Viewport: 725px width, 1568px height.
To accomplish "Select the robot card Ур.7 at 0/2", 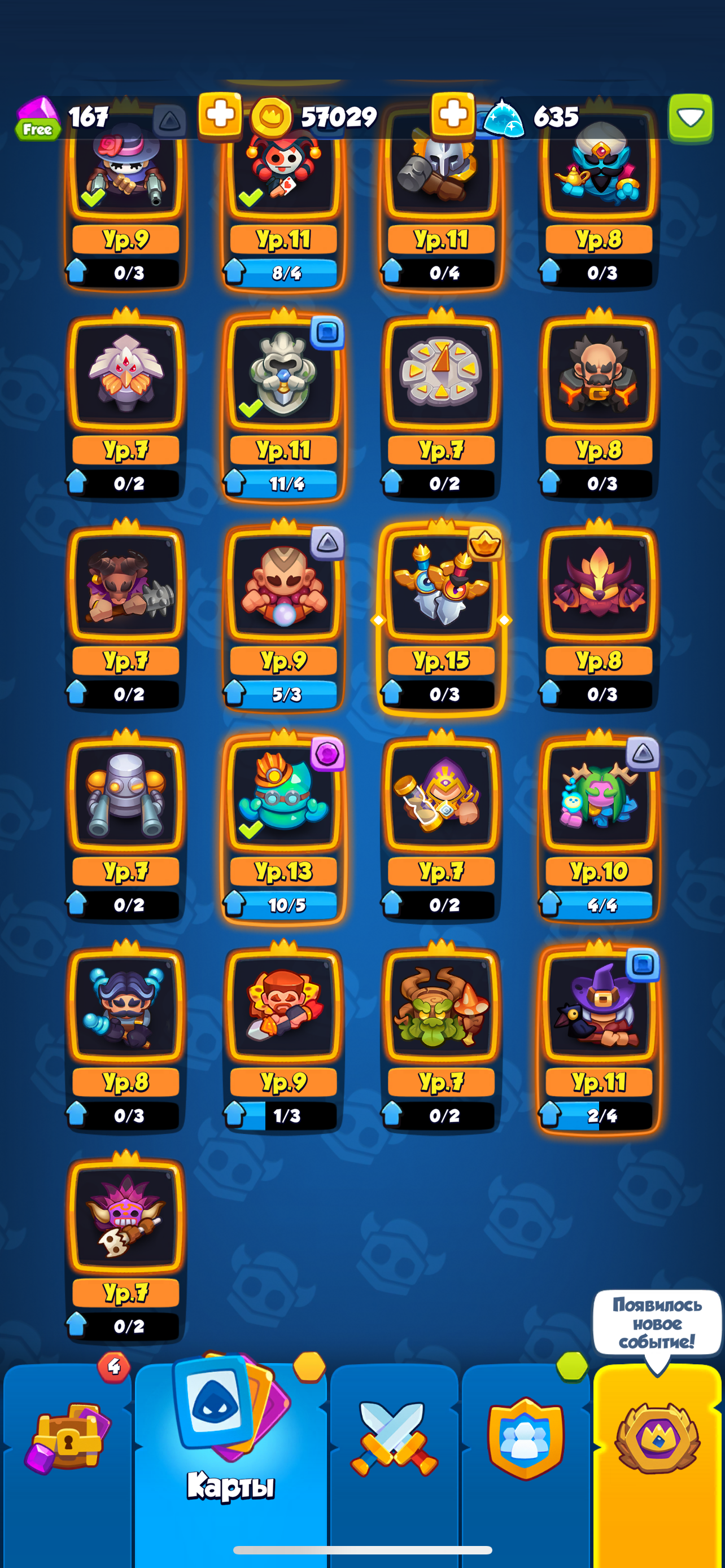I will [x=126, y=827].
